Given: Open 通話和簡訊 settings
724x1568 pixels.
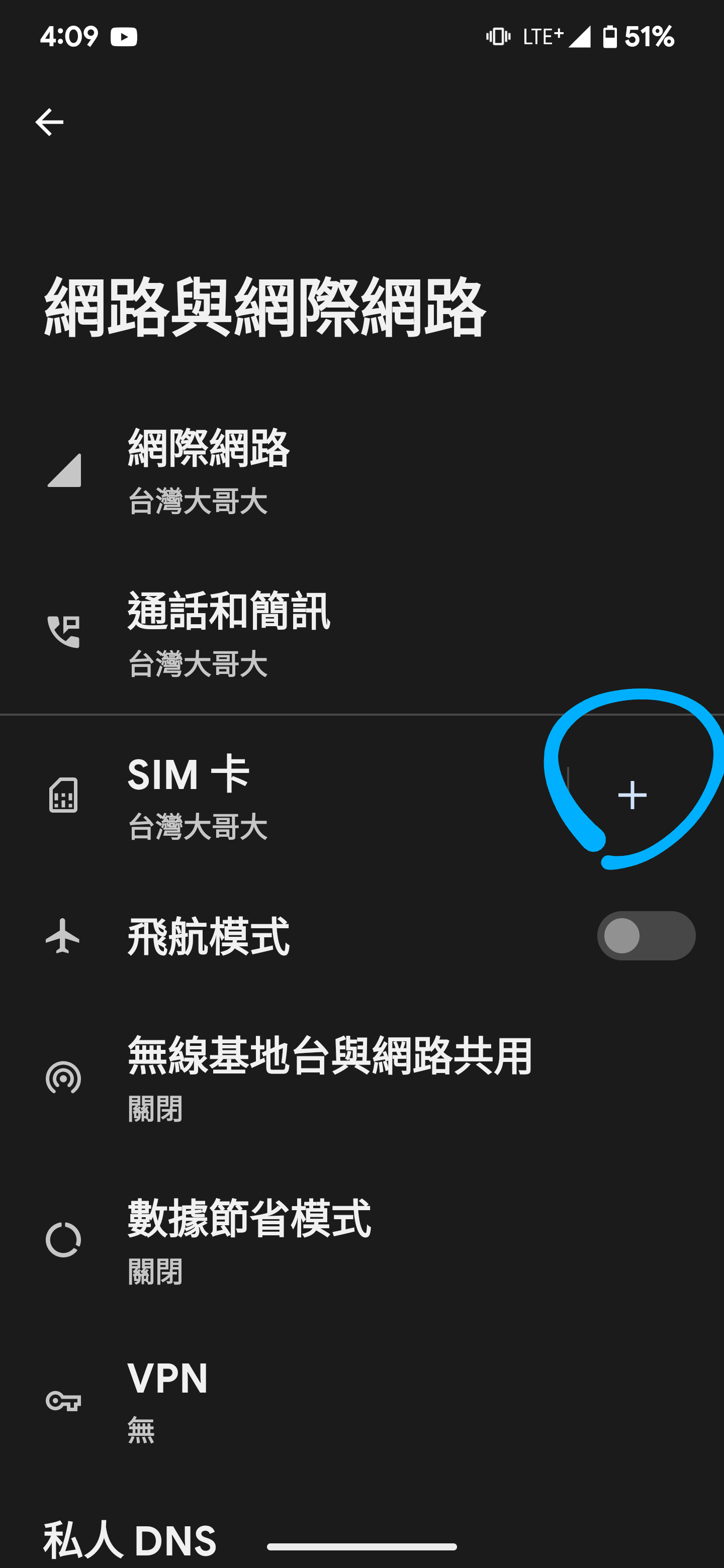Looking at the screenshot, I should coord(361,632).
